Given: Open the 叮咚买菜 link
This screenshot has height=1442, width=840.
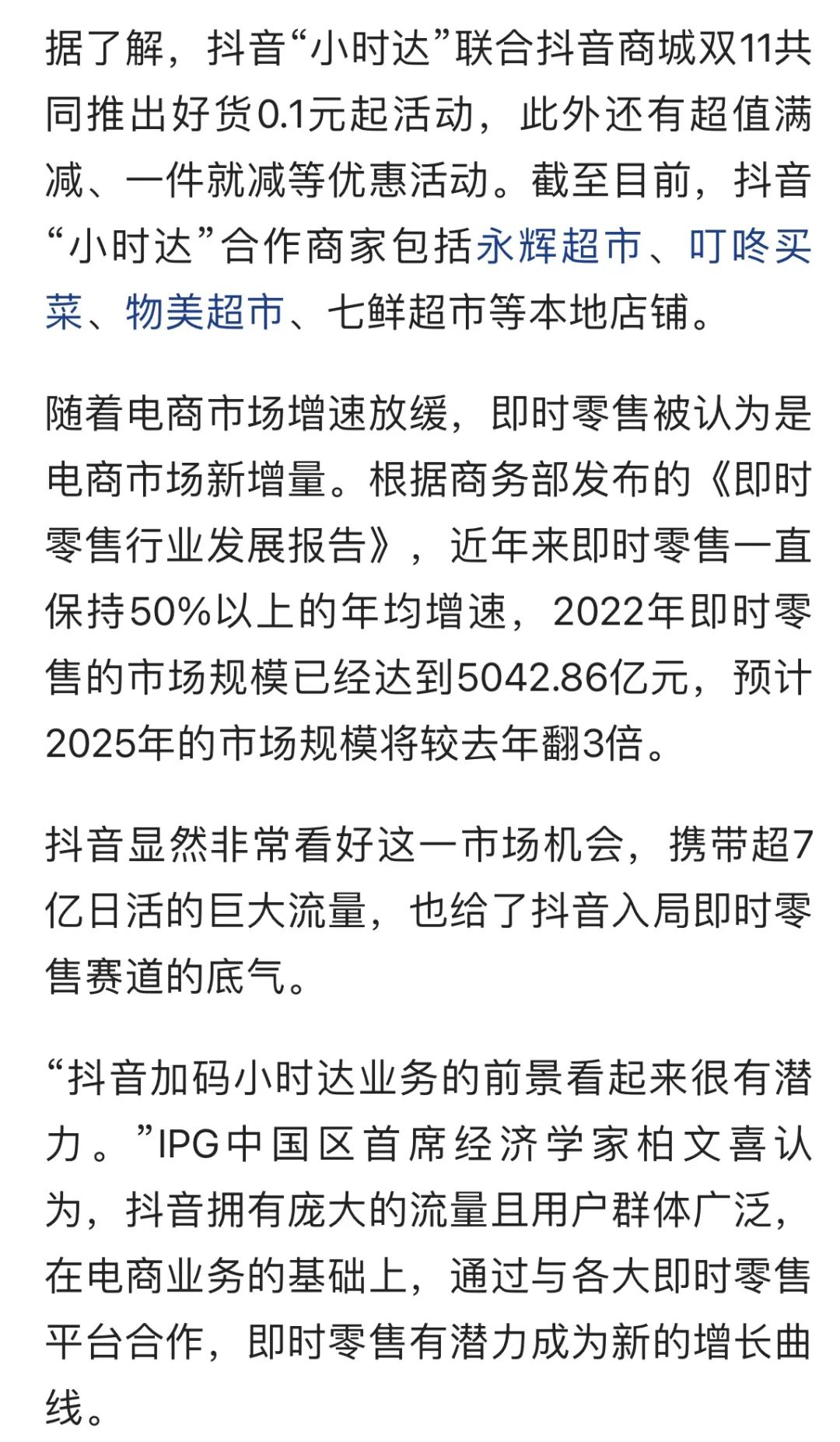Looking at the screenshot, I should [x=749, y=247].
